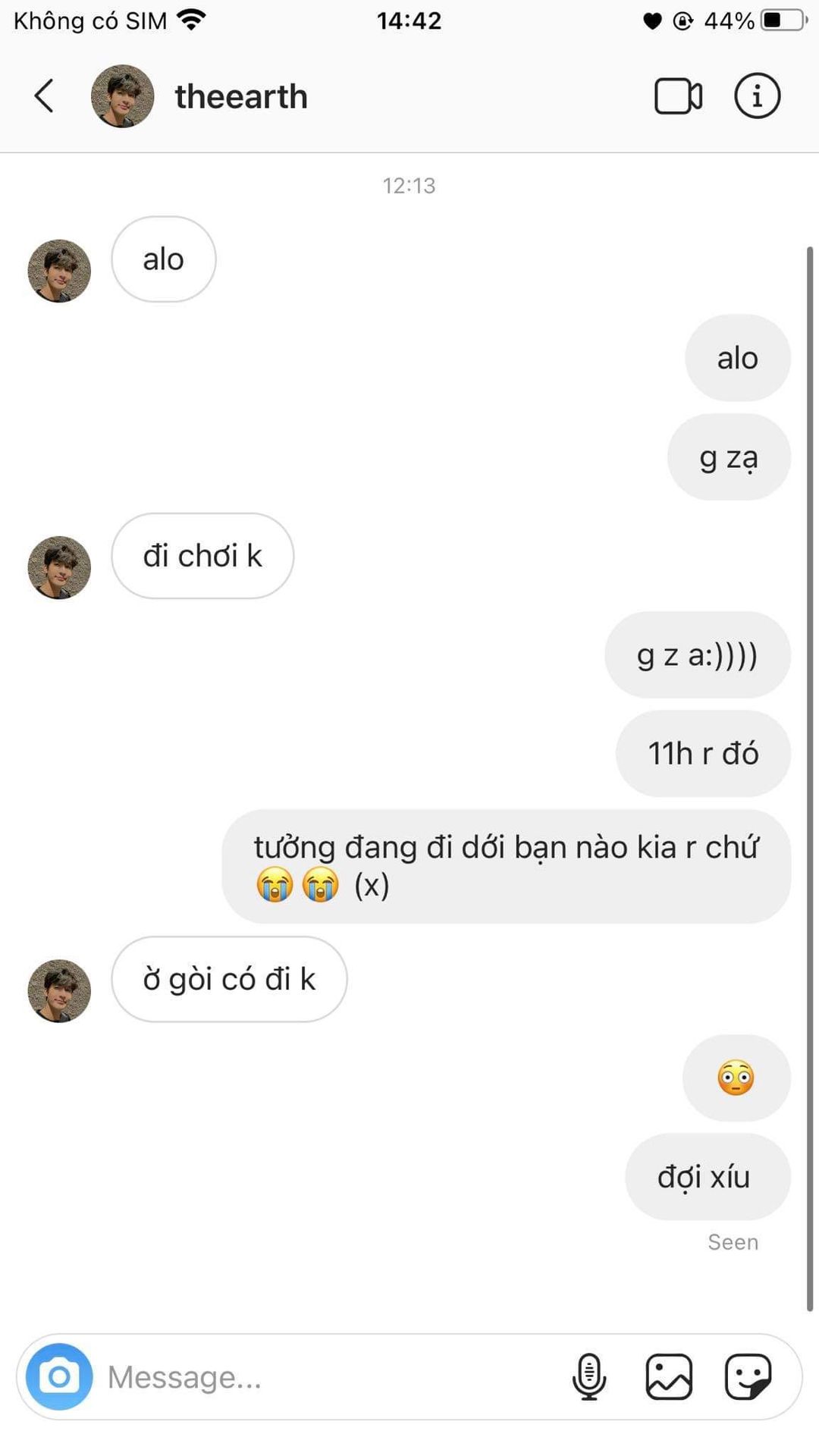Go back to the inbox list
This screenshot has width=819, height=1456.
pos(45,96)
